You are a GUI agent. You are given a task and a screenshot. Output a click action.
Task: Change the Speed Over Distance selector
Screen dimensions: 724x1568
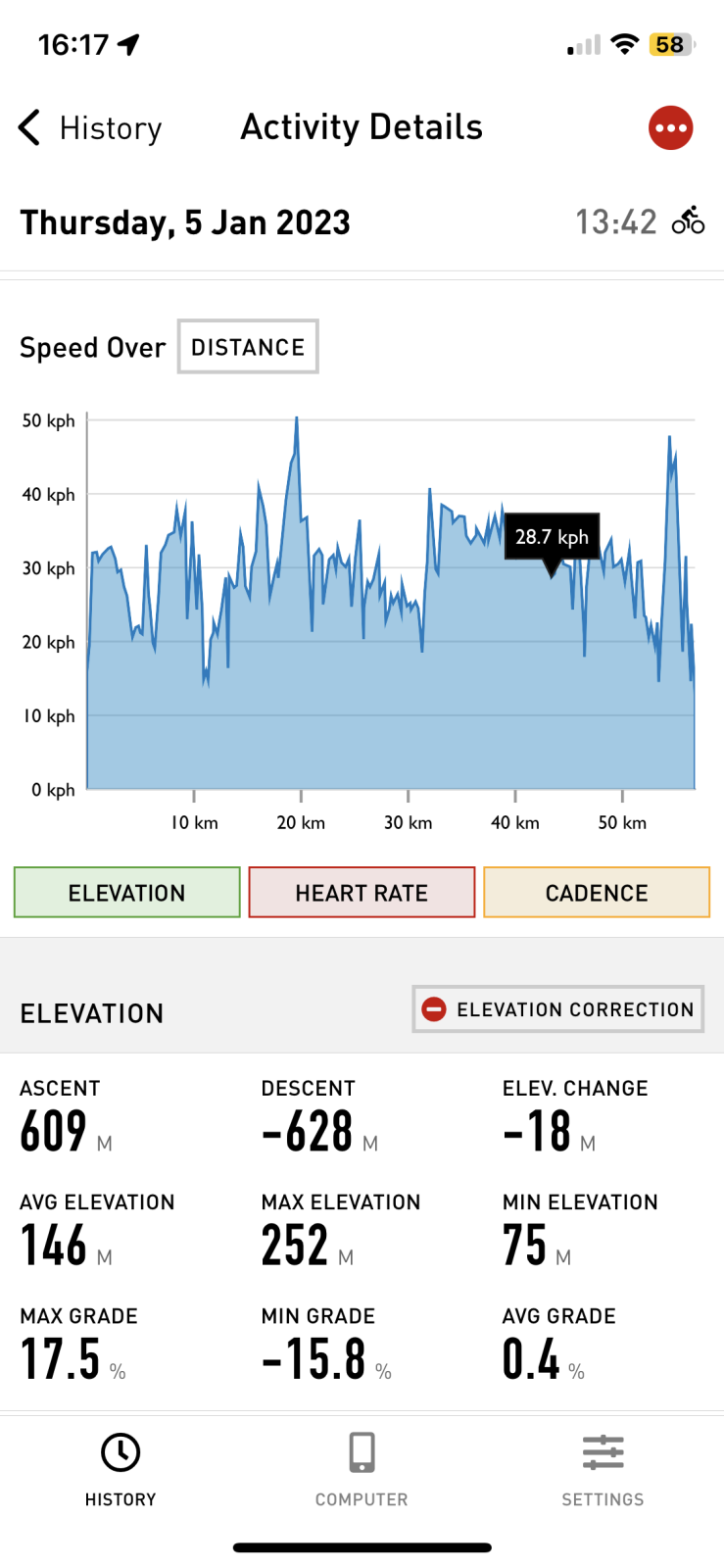point(248,347)
